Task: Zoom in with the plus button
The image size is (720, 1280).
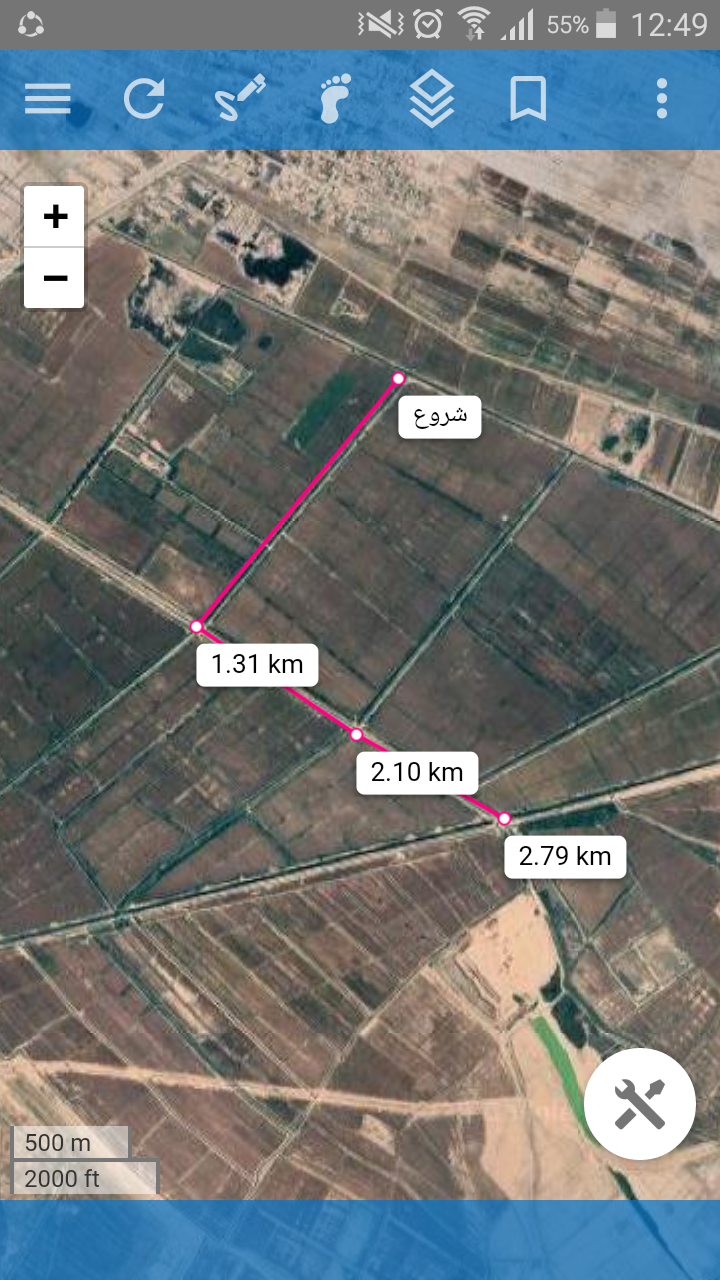Action: click(x=55, y=216)
